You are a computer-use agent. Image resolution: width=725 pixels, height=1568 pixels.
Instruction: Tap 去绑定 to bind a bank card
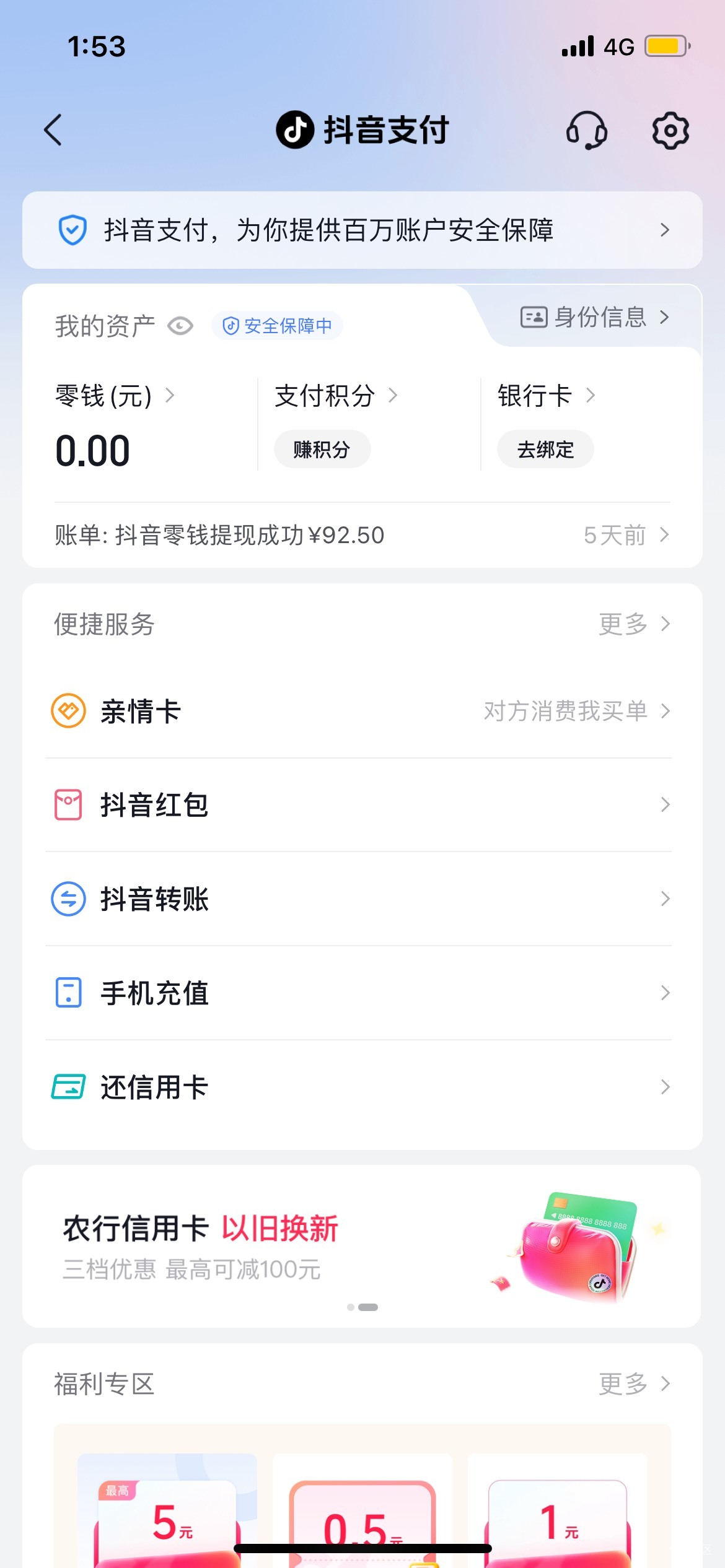click(545, 450)
